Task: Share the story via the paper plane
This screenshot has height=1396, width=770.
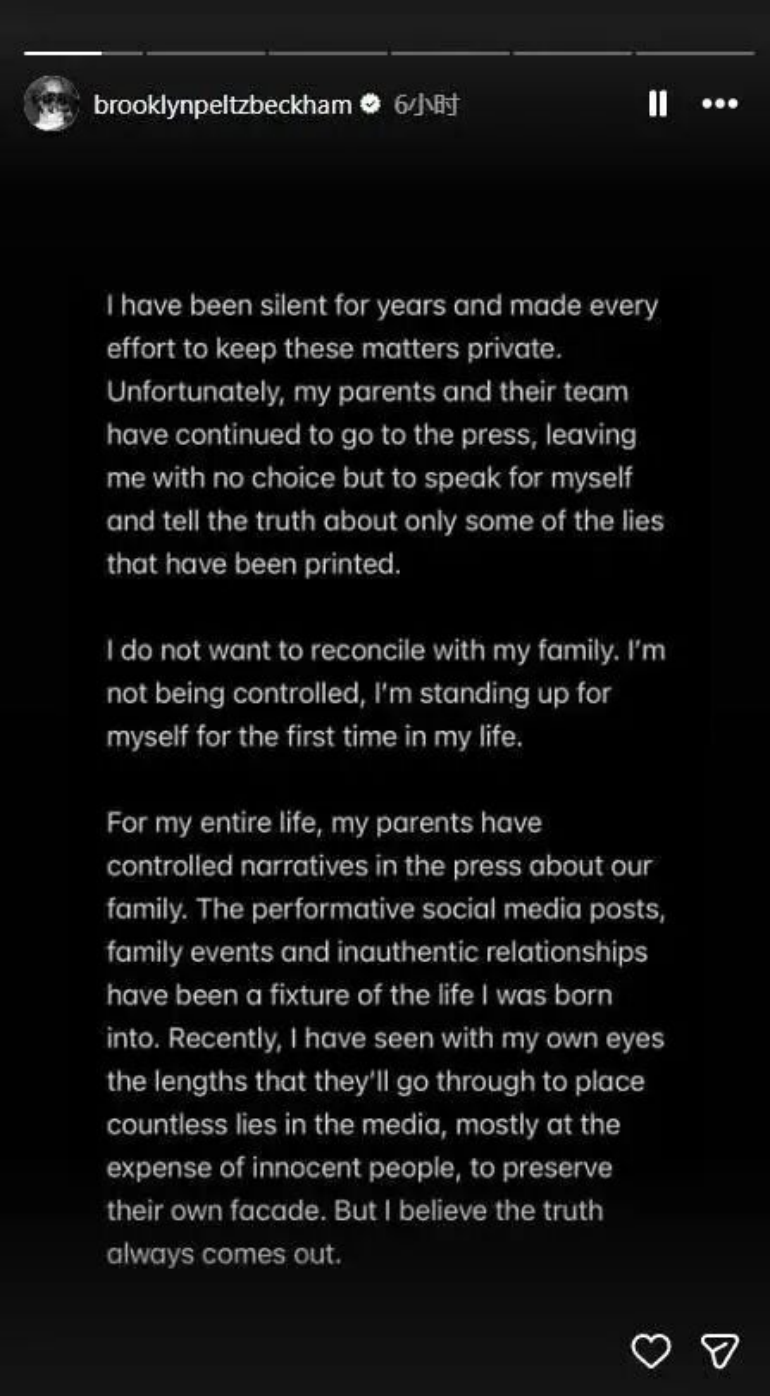Action: pos(719,1351)
